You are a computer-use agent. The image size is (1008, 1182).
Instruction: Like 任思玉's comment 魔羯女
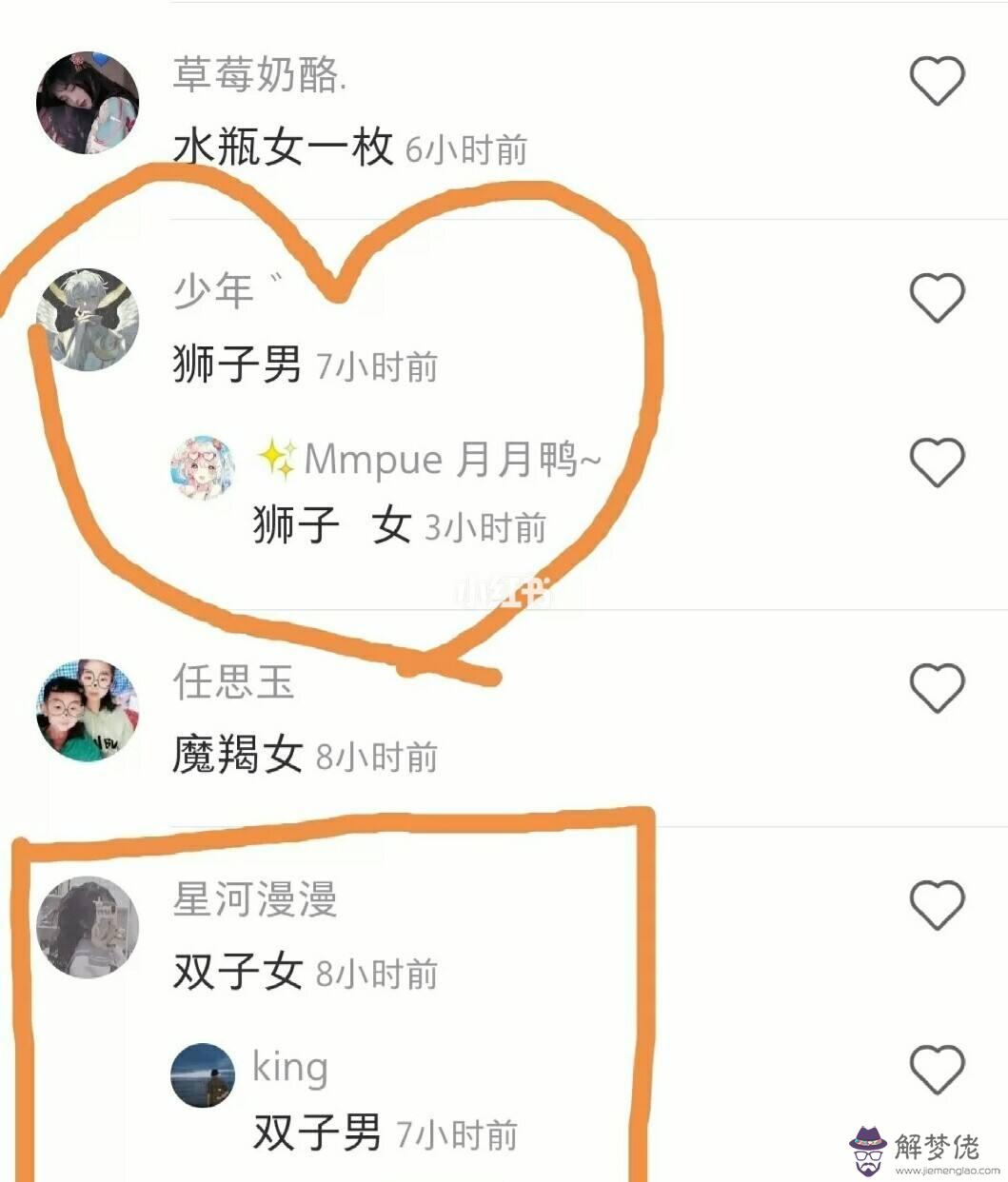[938, 687]
